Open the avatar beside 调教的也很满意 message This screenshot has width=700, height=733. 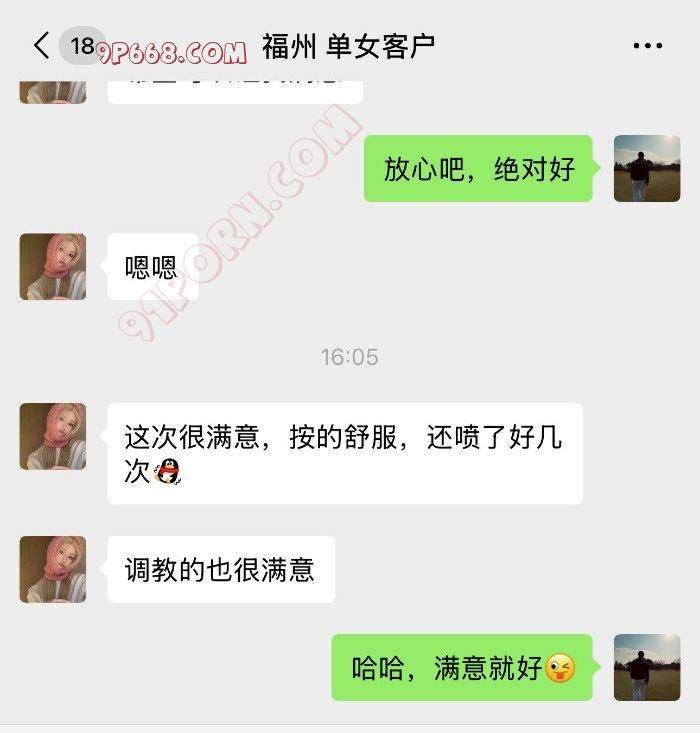pyautogui.click(x=53, y=569)
